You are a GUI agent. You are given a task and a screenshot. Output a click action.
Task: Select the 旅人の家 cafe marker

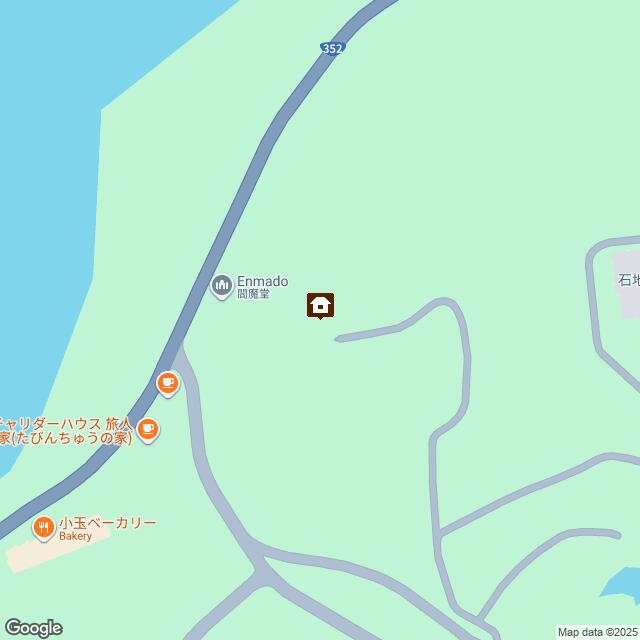pyautogui.click(x=148, y=429)
